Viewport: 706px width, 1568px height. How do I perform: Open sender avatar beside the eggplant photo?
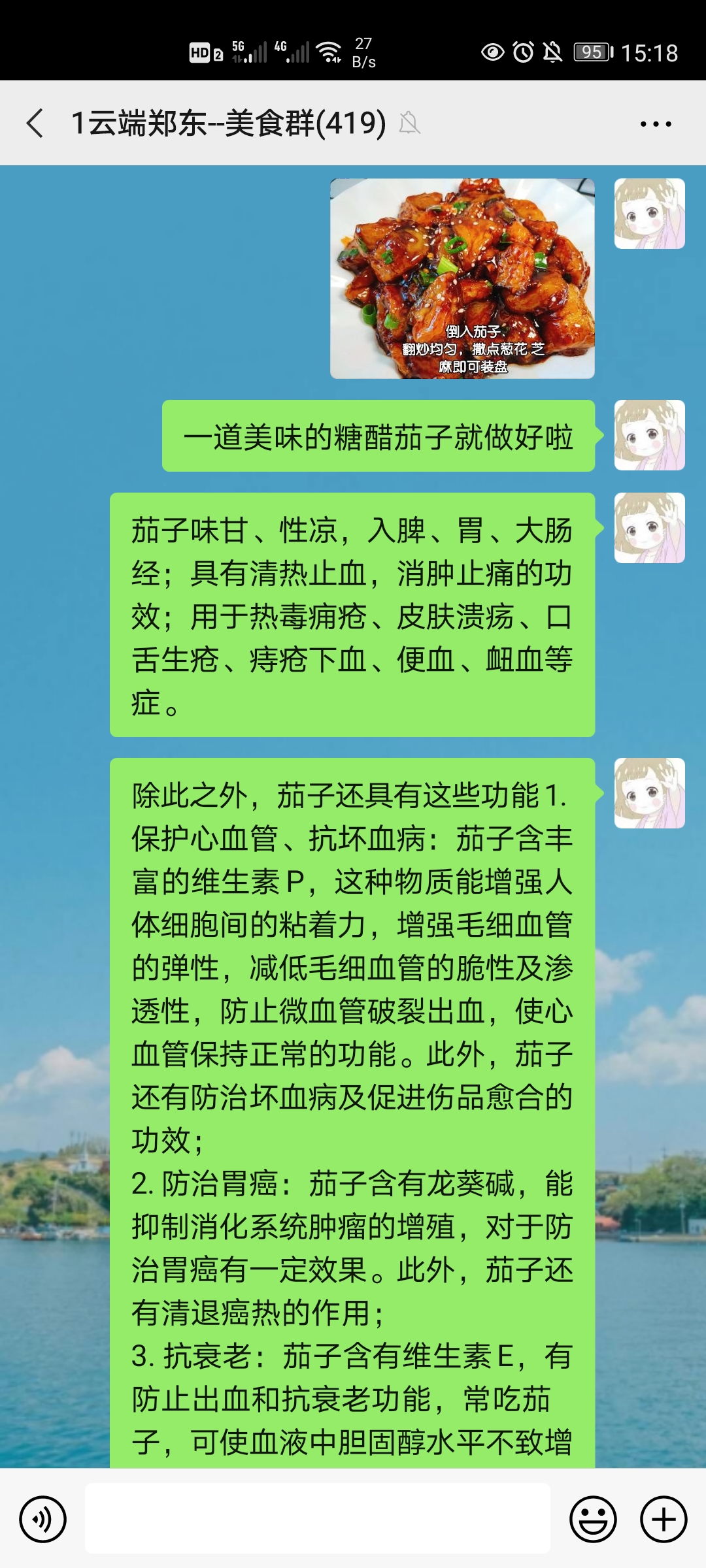click(650, 214)
